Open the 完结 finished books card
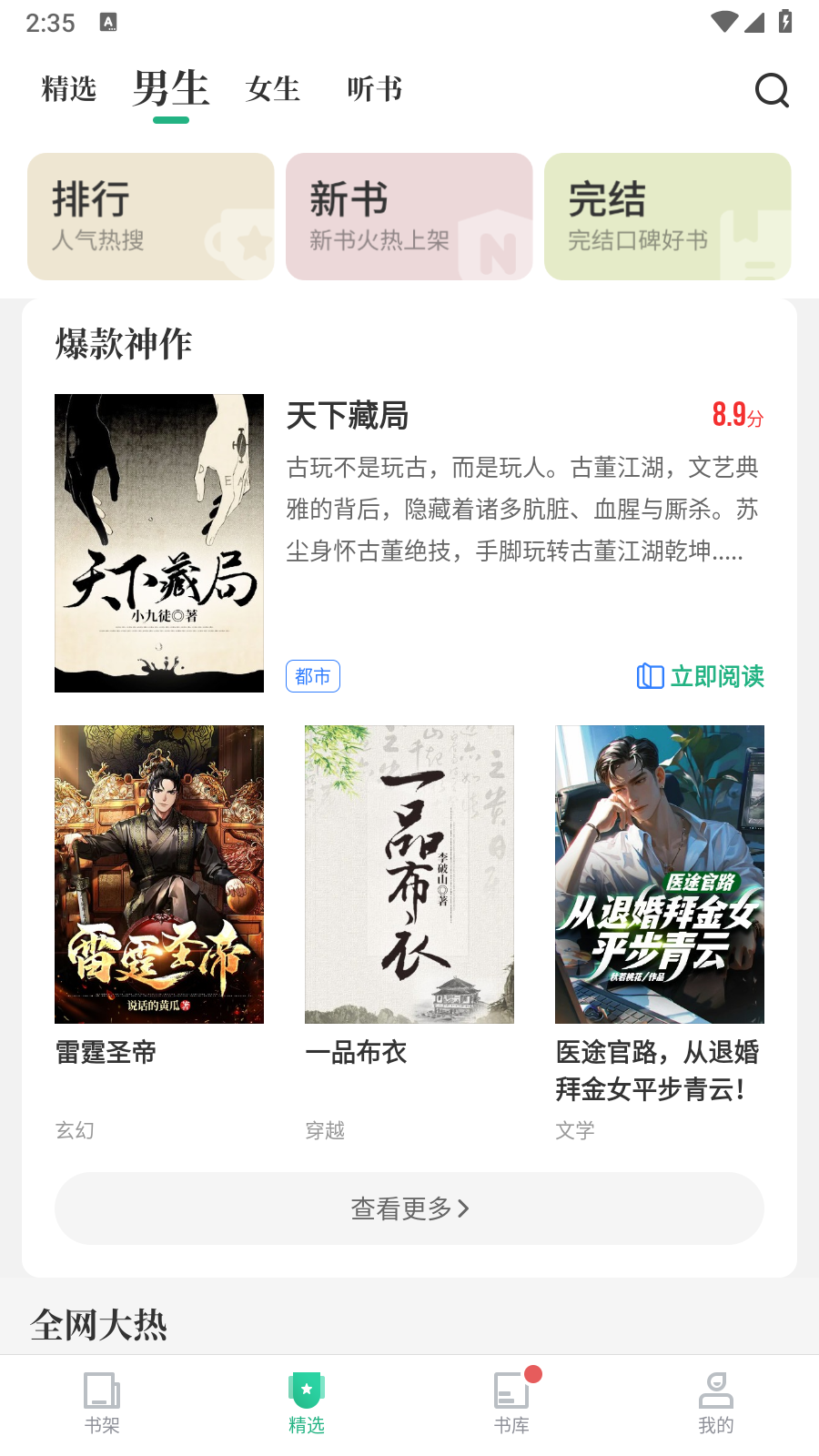 pyautogui.click(x=667, y=217)
